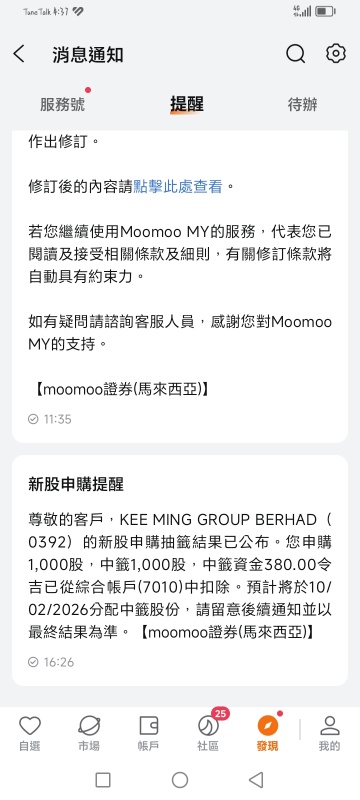The height and width of the screenshot is (800, 360).
Task: Open recent apps via square button
Action: coord(103,780)
